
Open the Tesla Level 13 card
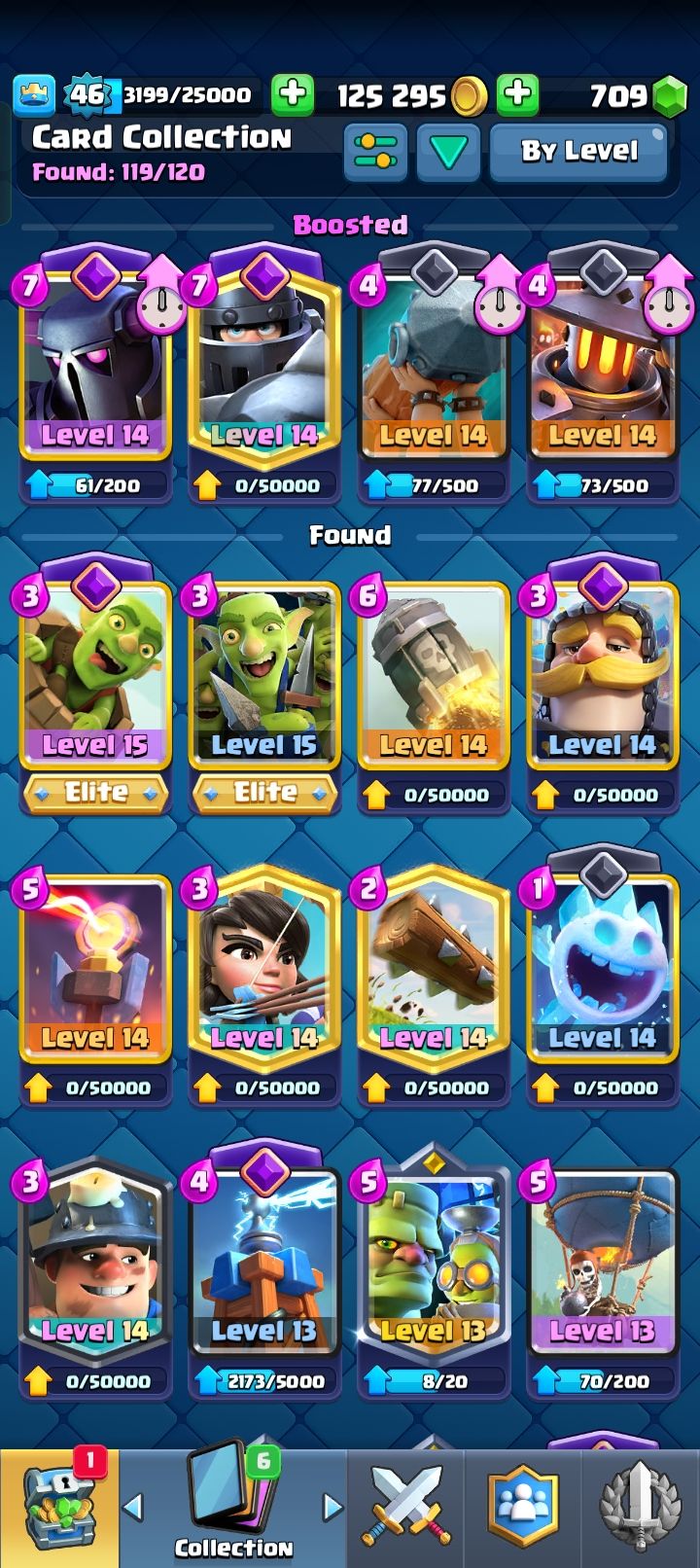pos(264,1265)
